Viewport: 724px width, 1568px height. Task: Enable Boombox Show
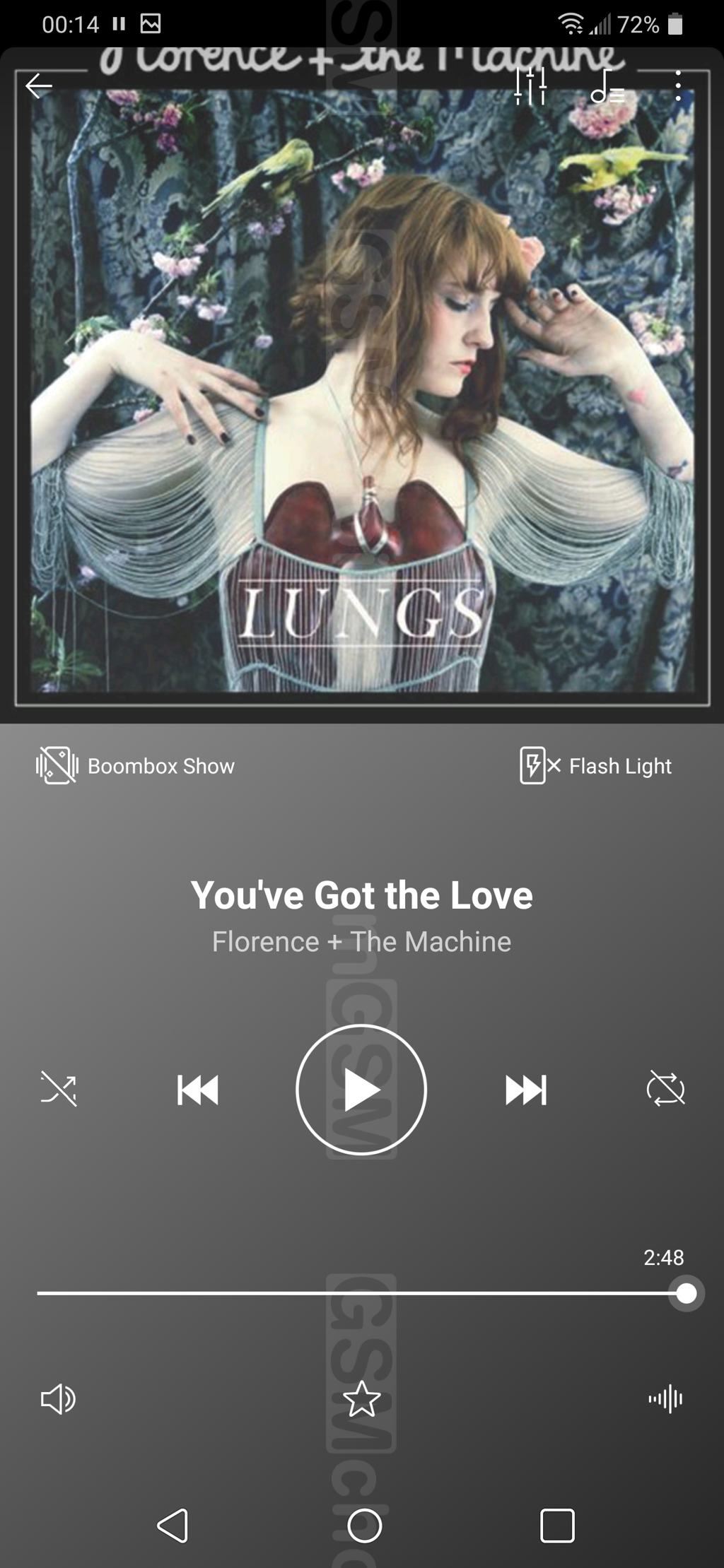click(136, 766)
